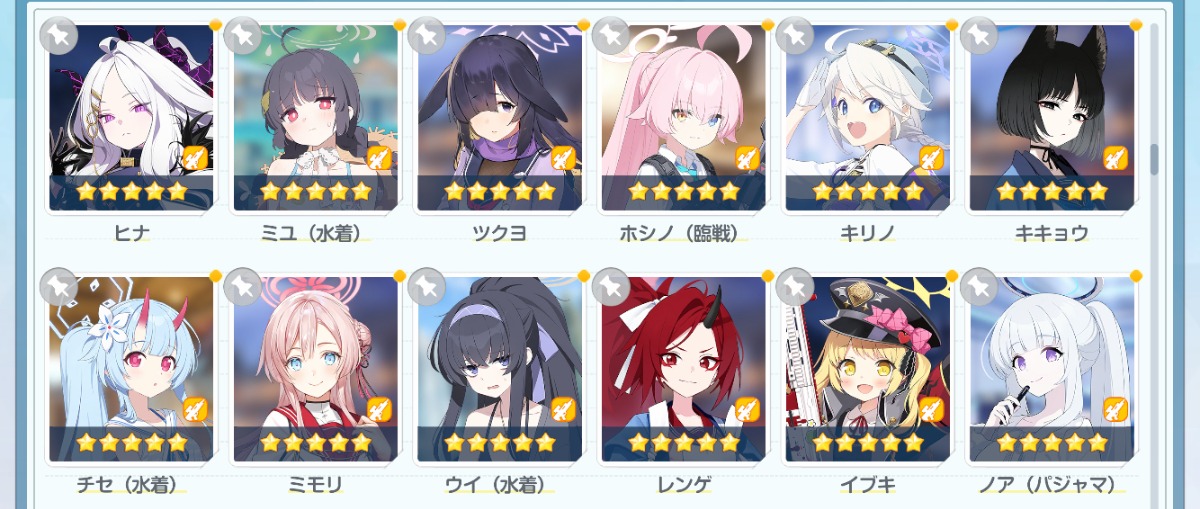The height and width of the screenshot is (509, 1200).
Task: Select the ミユ（水着） character card
Action: [315, 118]
